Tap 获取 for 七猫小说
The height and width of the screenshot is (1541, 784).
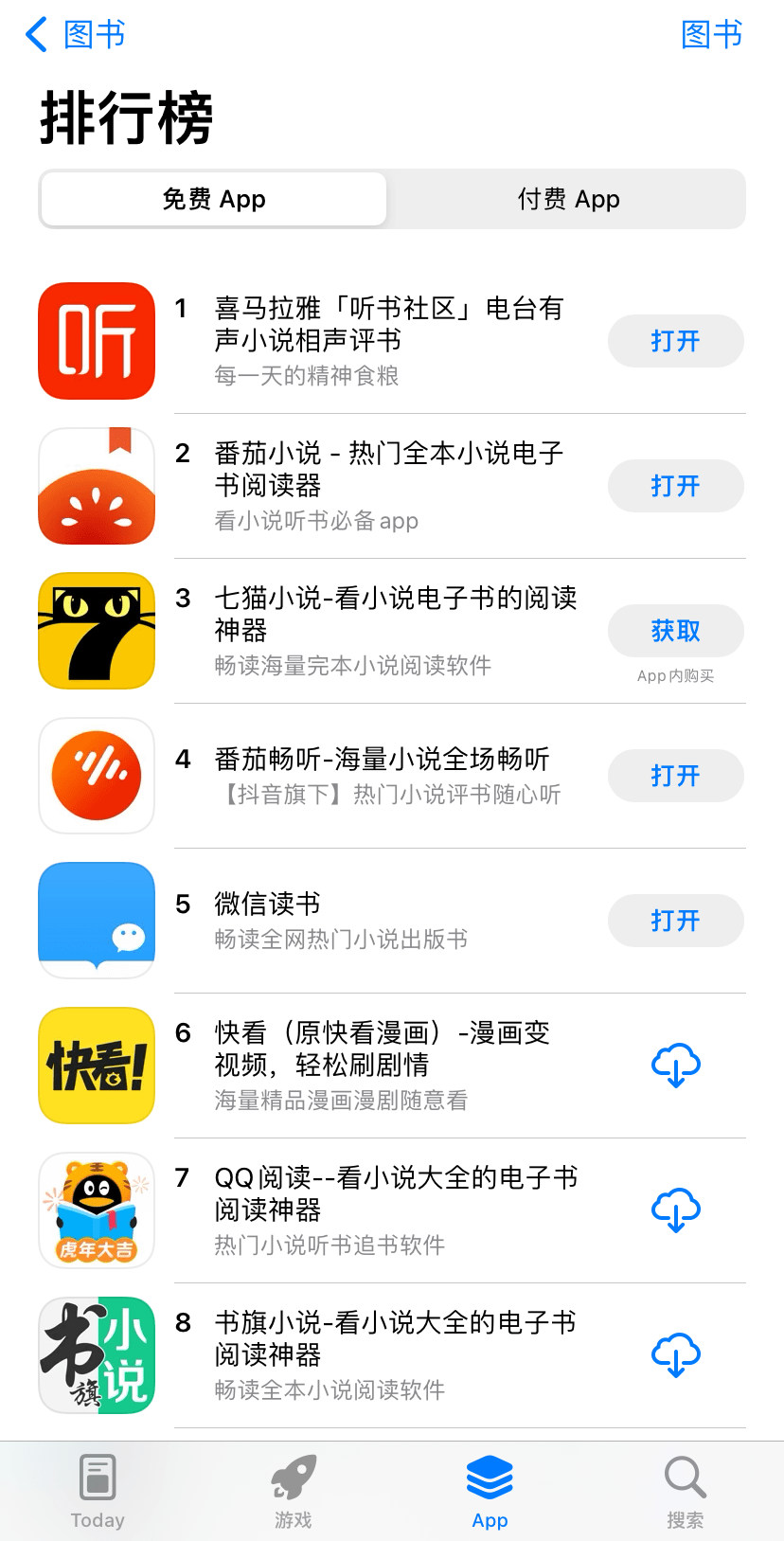coord(675,630)
